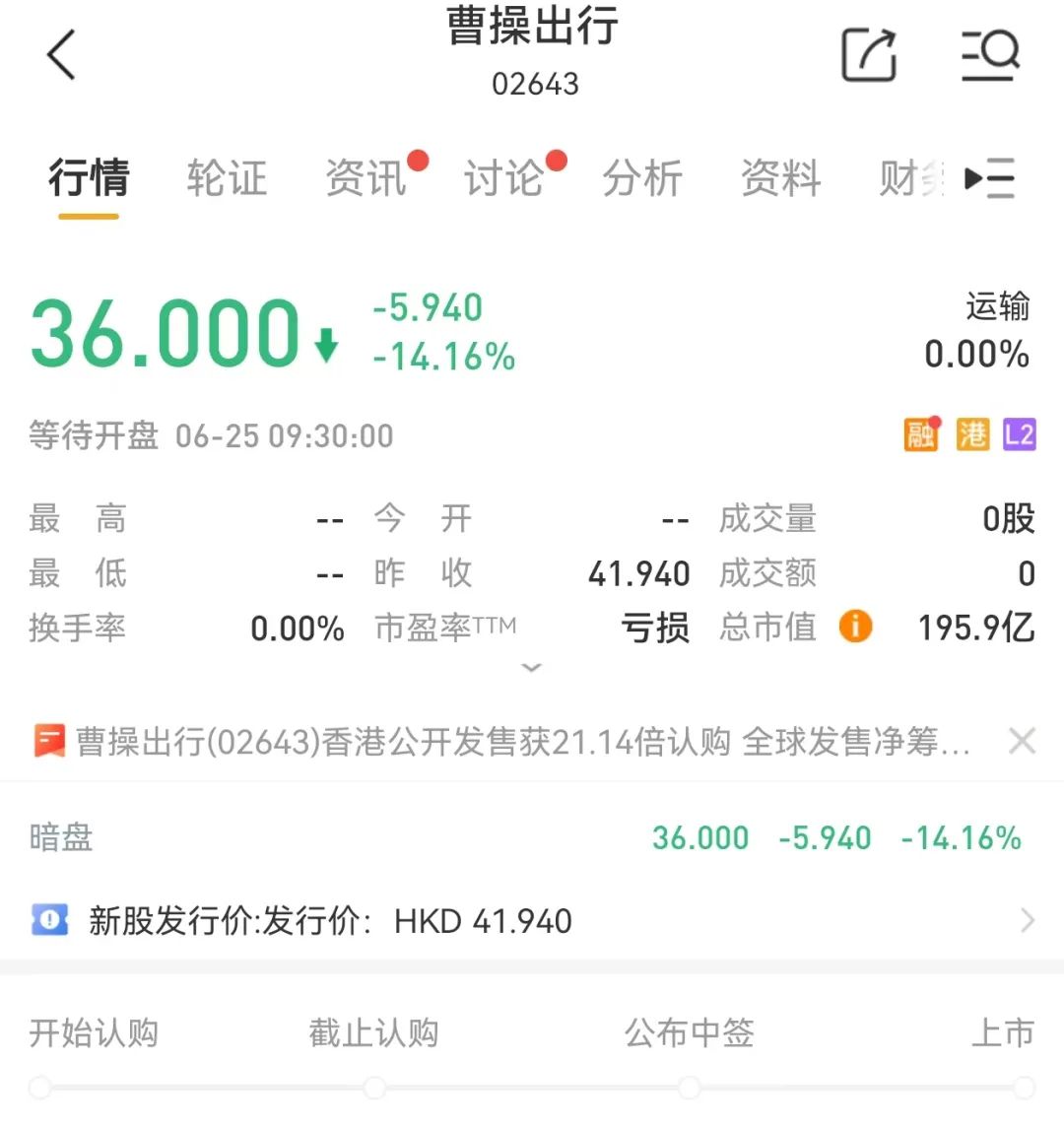Open the 新股发行价 details row
Screen dimensions: 1064x1127
(532, 921)
